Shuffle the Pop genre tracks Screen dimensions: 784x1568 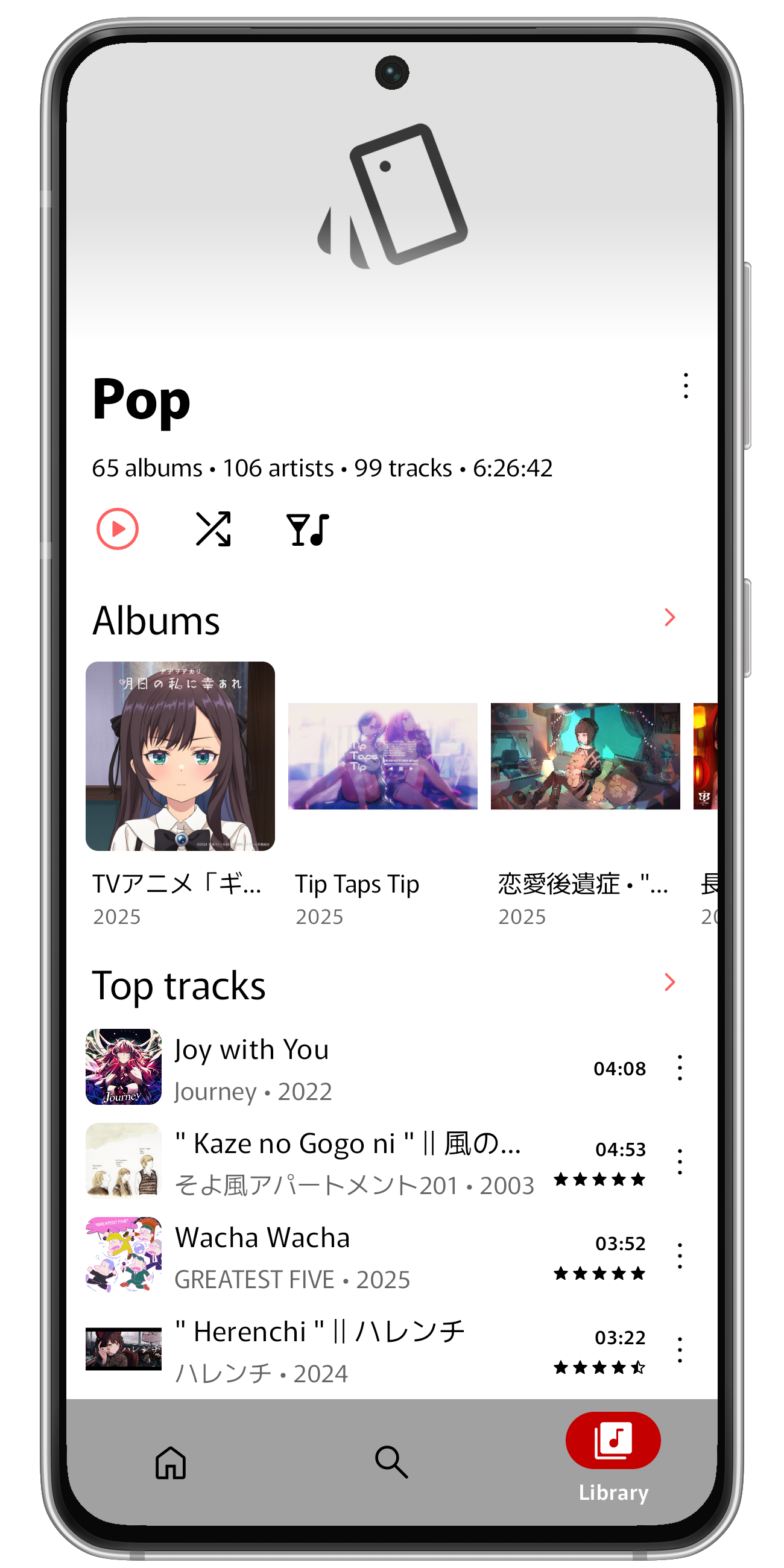(x=213, y=529)
